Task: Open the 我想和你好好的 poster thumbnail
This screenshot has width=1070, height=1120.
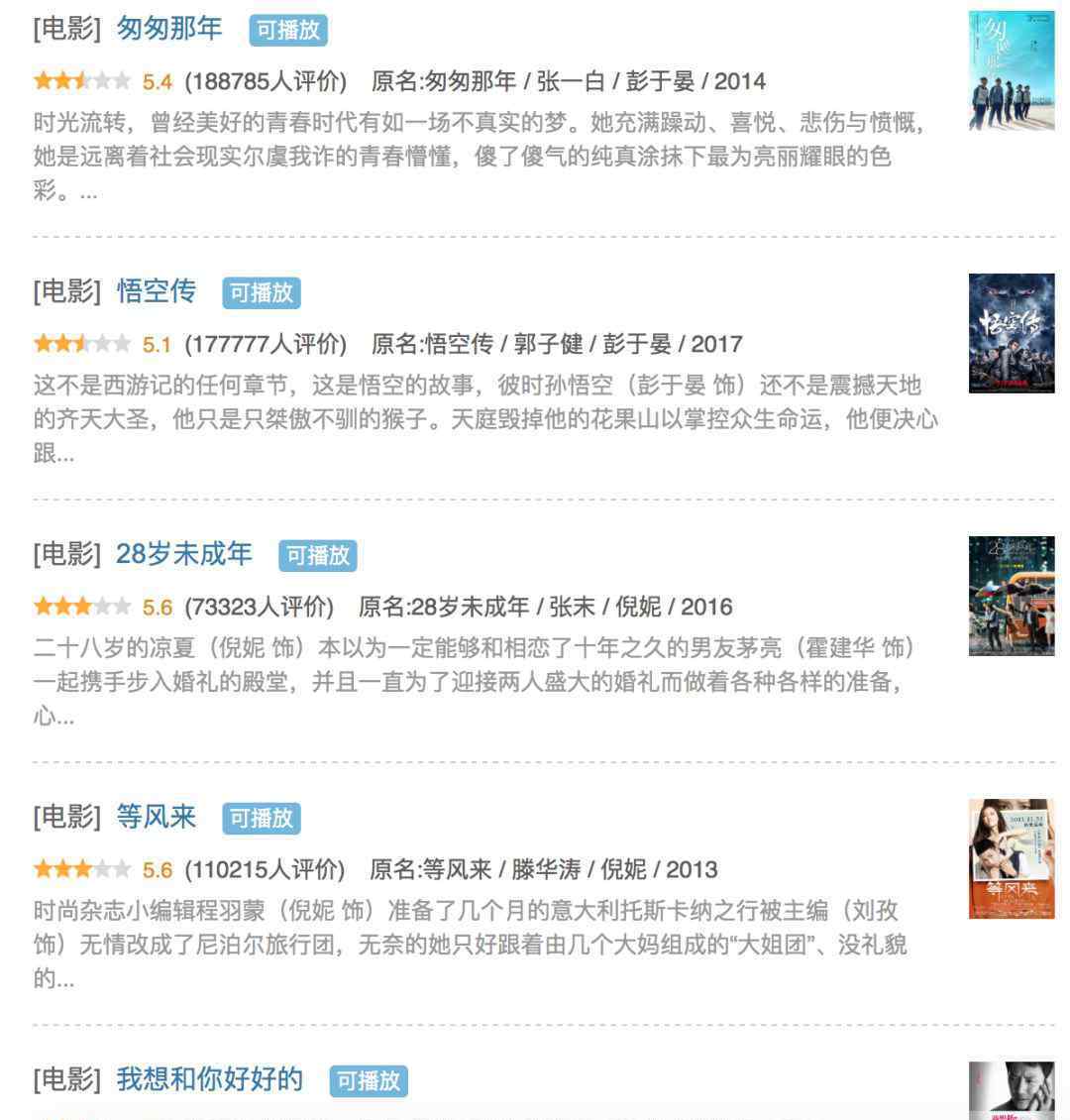Action: pyautogui.click(x=1011, y=1091)
